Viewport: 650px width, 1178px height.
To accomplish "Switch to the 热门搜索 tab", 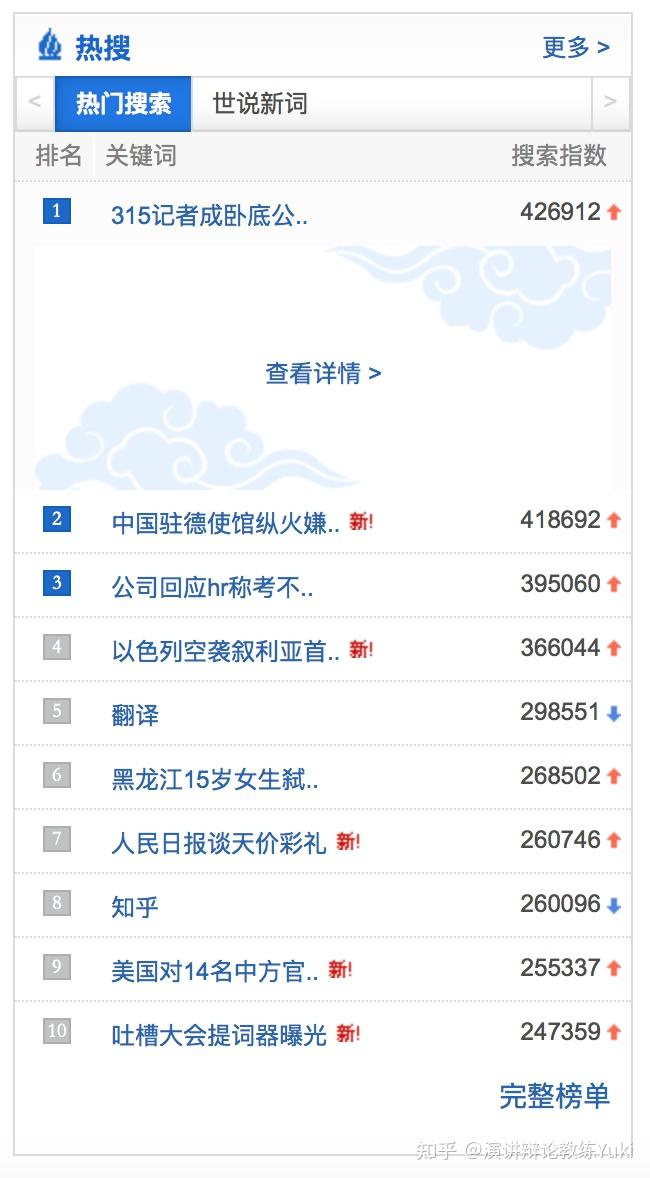I will (x=123, y=103).
